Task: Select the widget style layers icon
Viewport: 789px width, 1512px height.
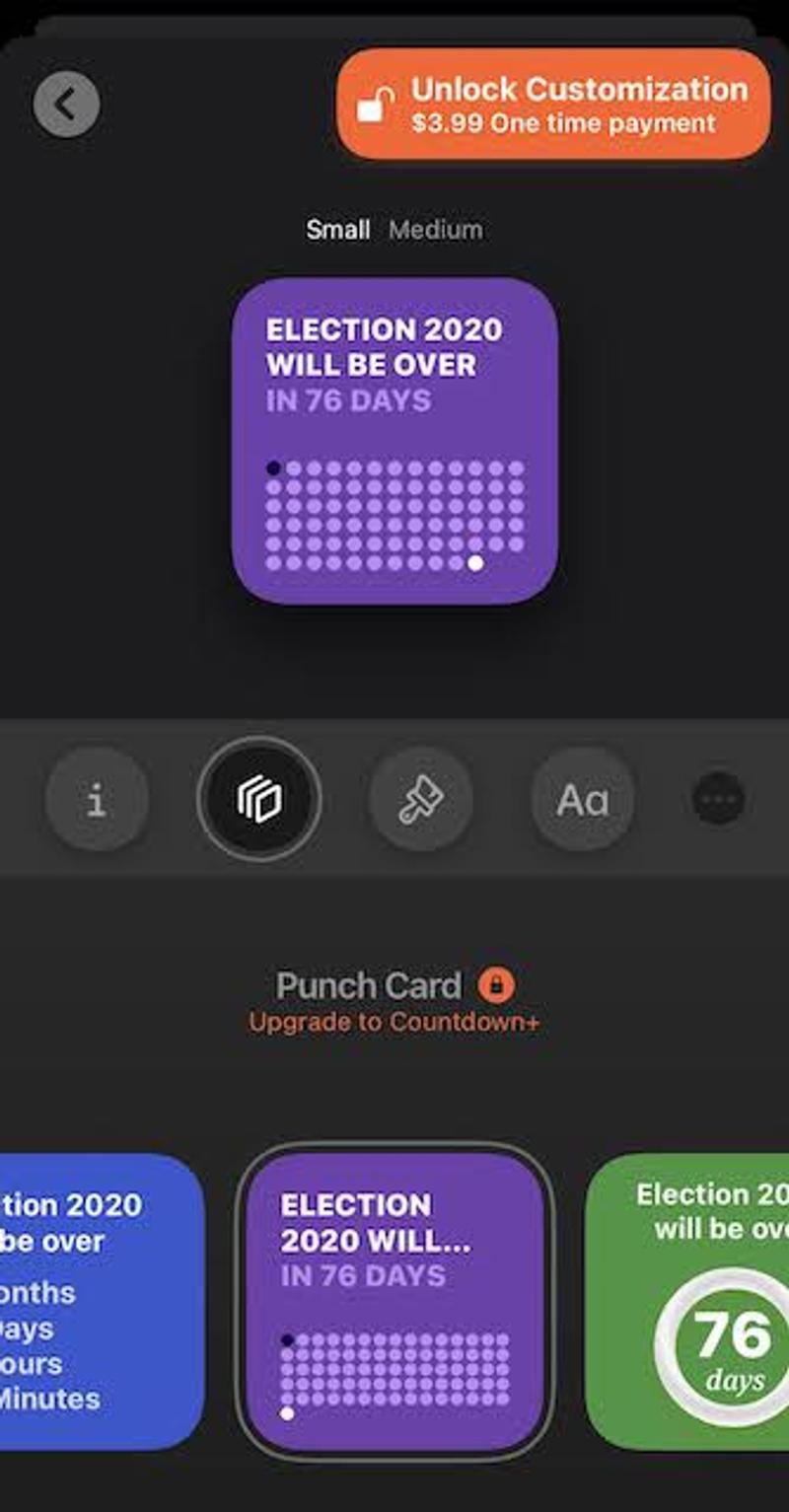Action: point(259,799)
